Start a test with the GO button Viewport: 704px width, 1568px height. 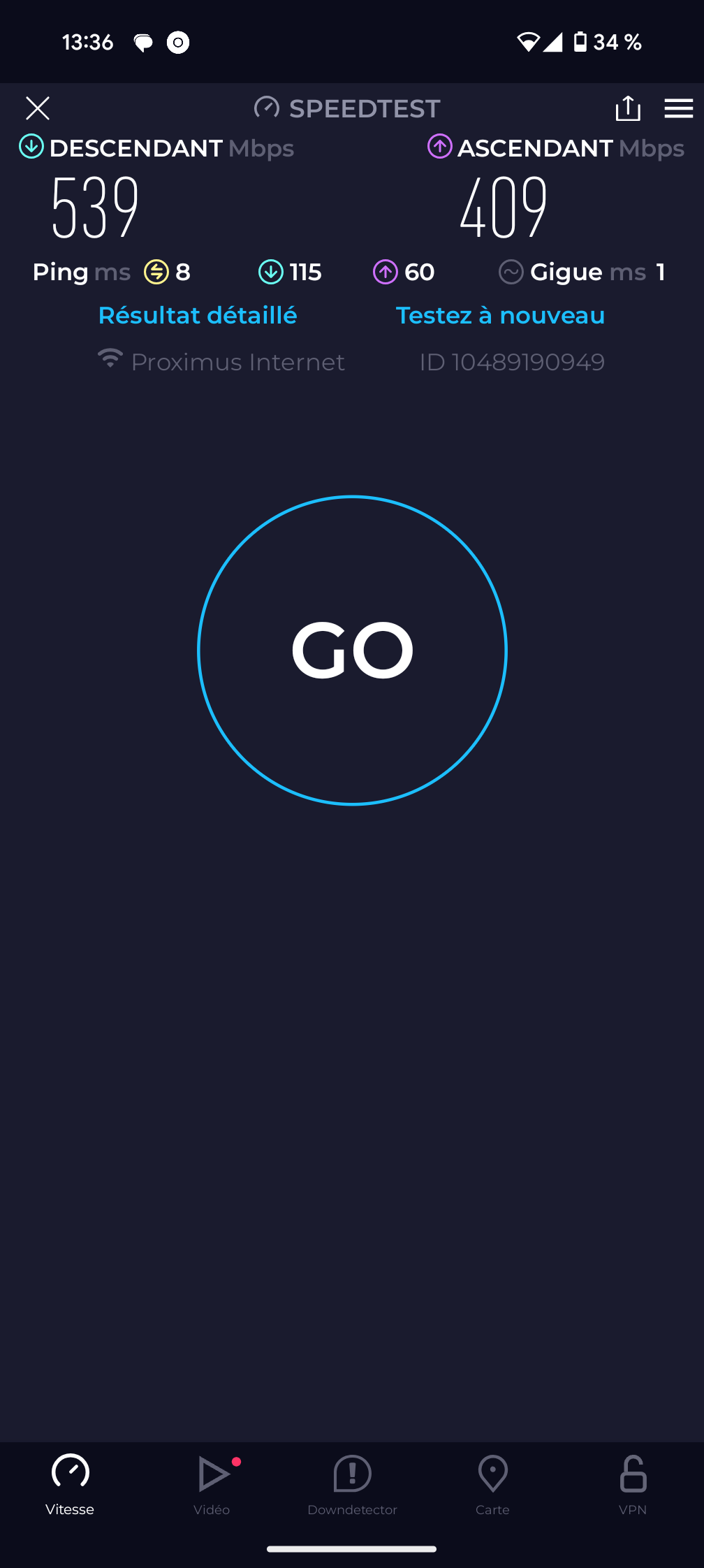tap(352, 651)
